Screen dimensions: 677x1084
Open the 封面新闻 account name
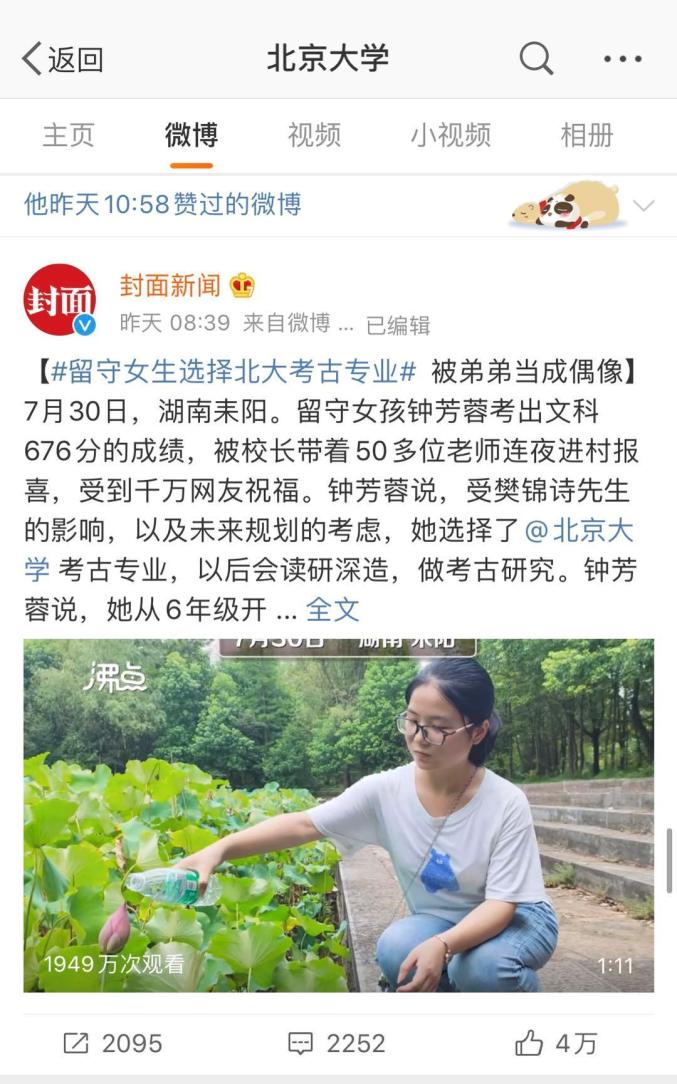click(170, 285)
